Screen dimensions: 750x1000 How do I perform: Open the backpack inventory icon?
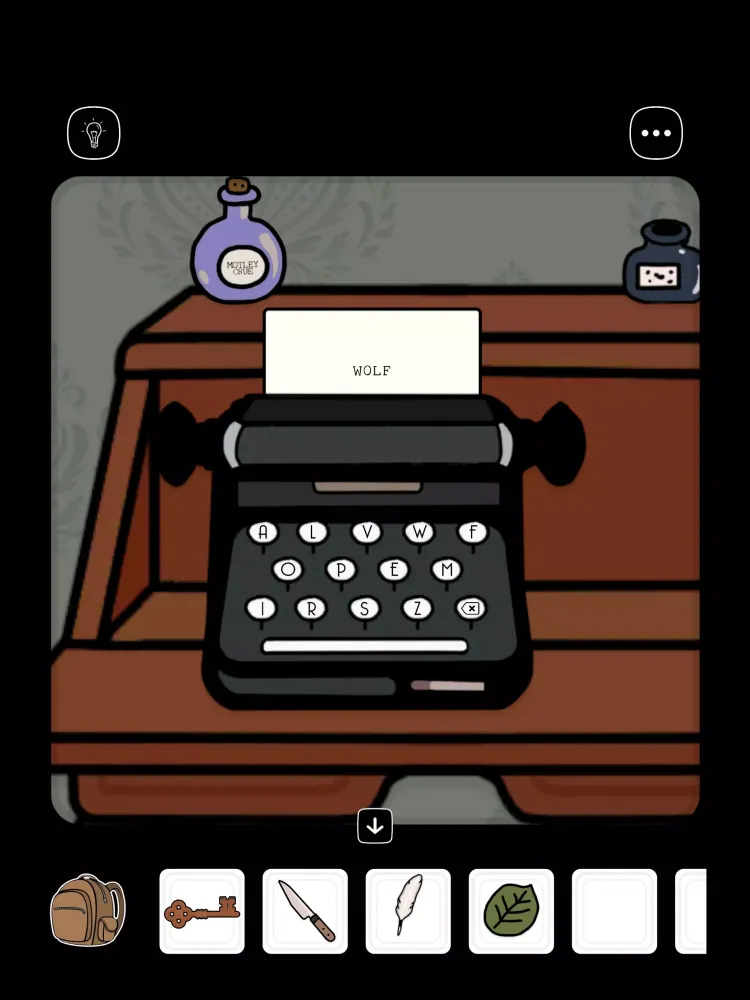tap(88, 910)
